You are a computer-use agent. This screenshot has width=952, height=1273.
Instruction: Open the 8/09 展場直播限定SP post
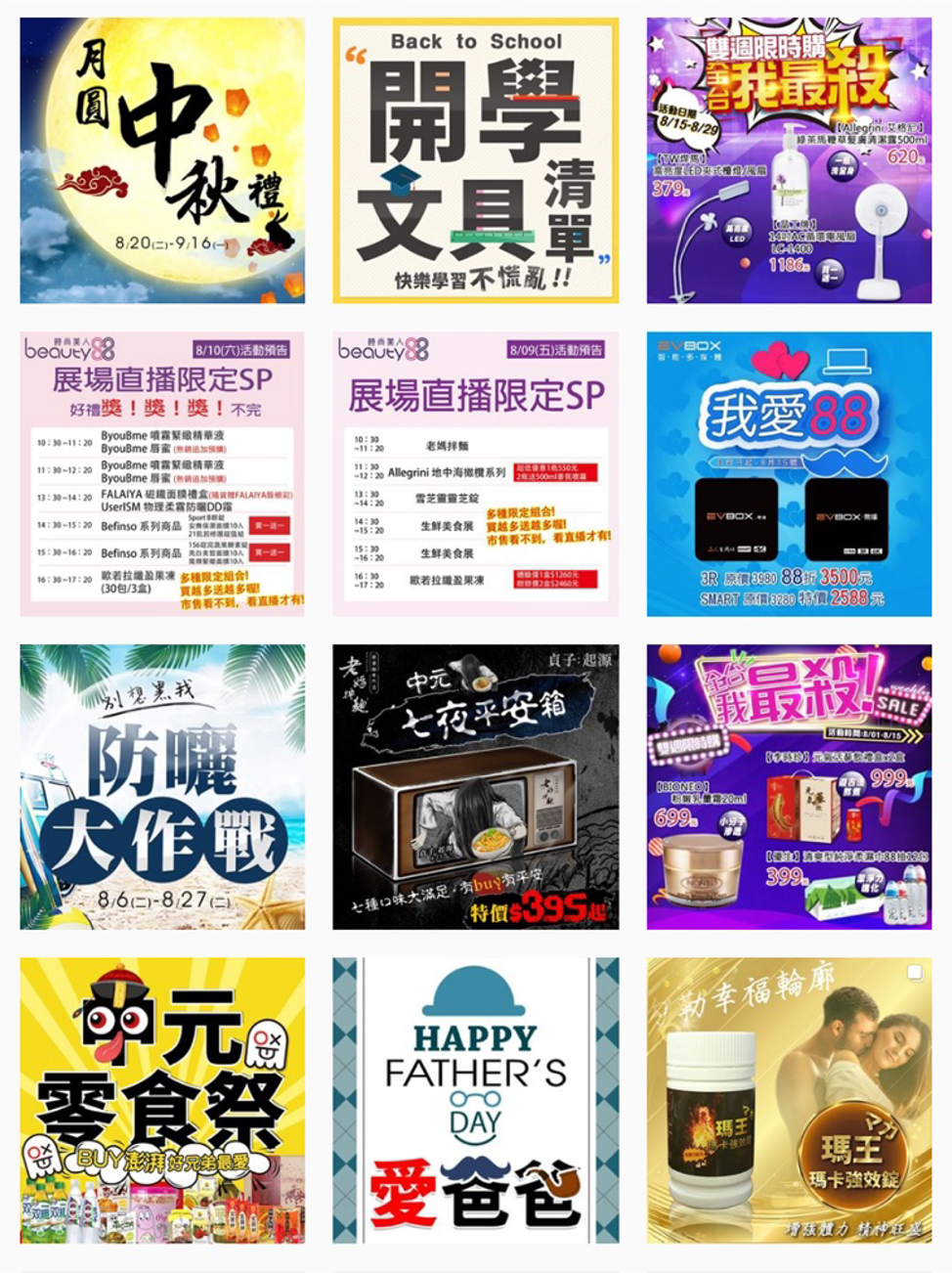click(476, 474)
